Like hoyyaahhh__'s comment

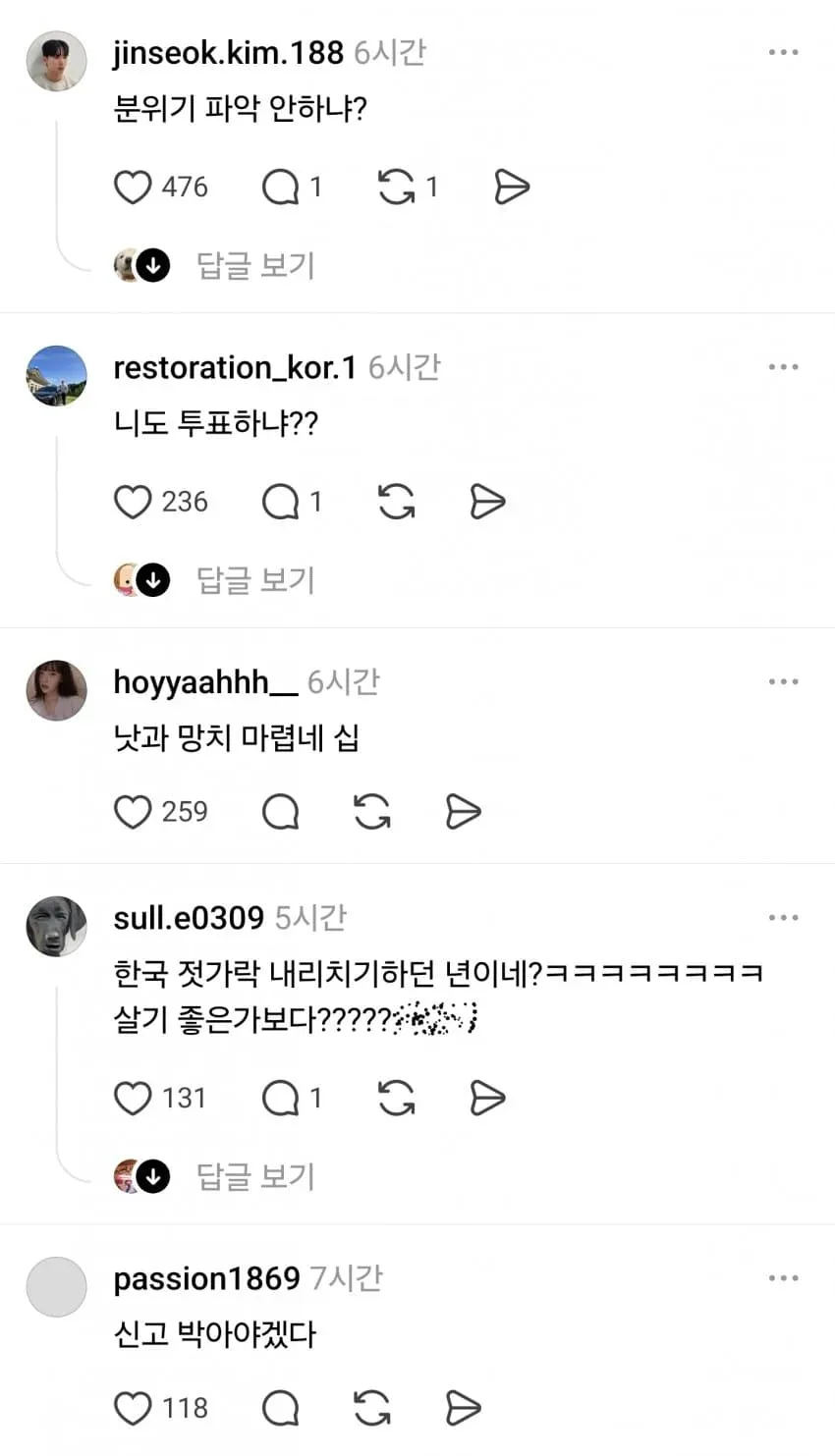point(133,812)
